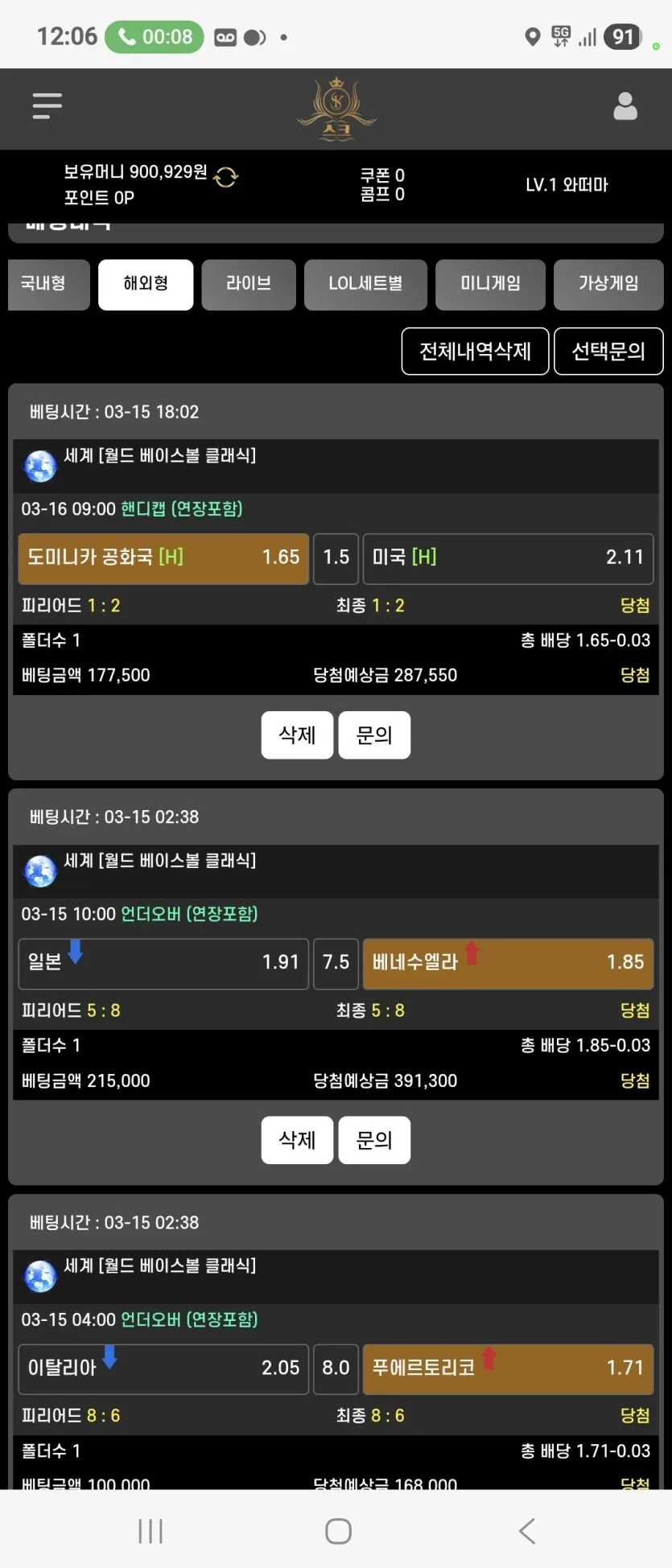Tap the 전체내역삭제 button

pos(475,351)
